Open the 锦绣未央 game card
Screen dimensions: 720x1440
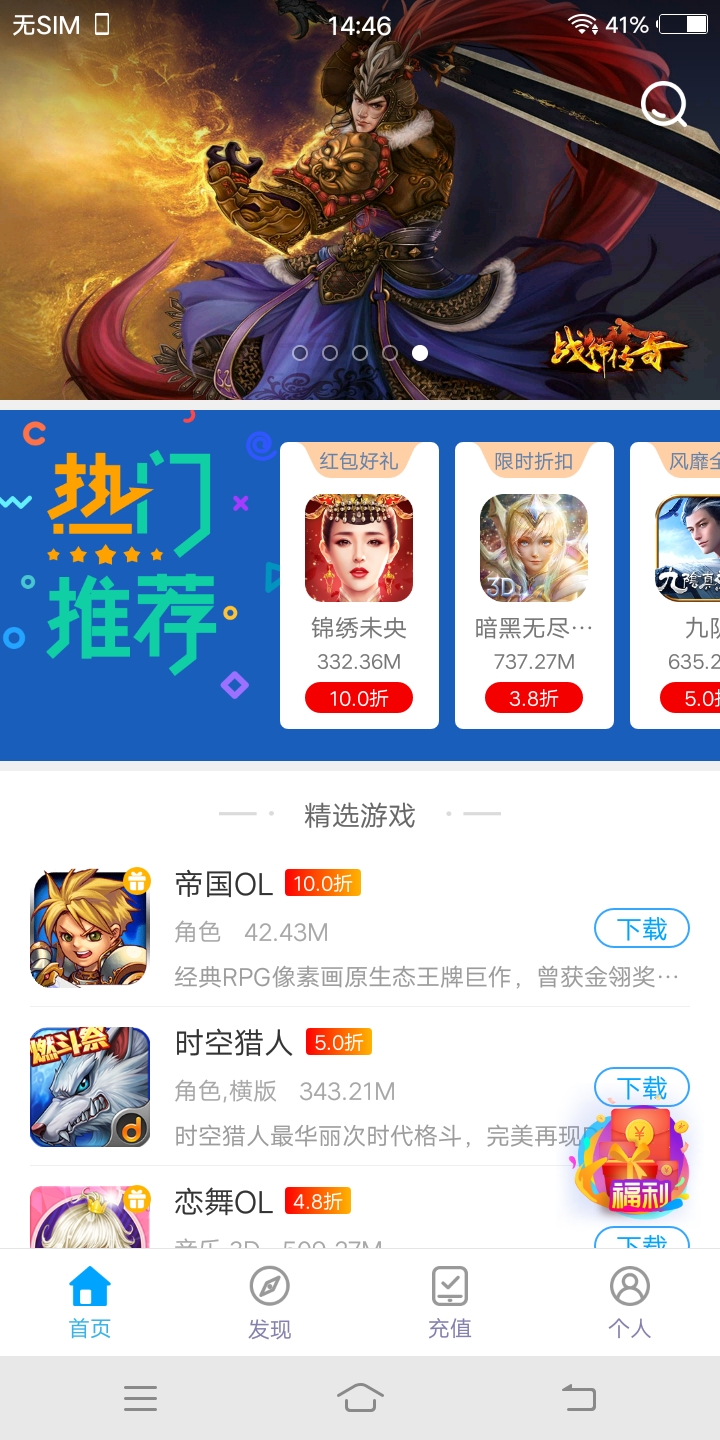coord(359,585)
